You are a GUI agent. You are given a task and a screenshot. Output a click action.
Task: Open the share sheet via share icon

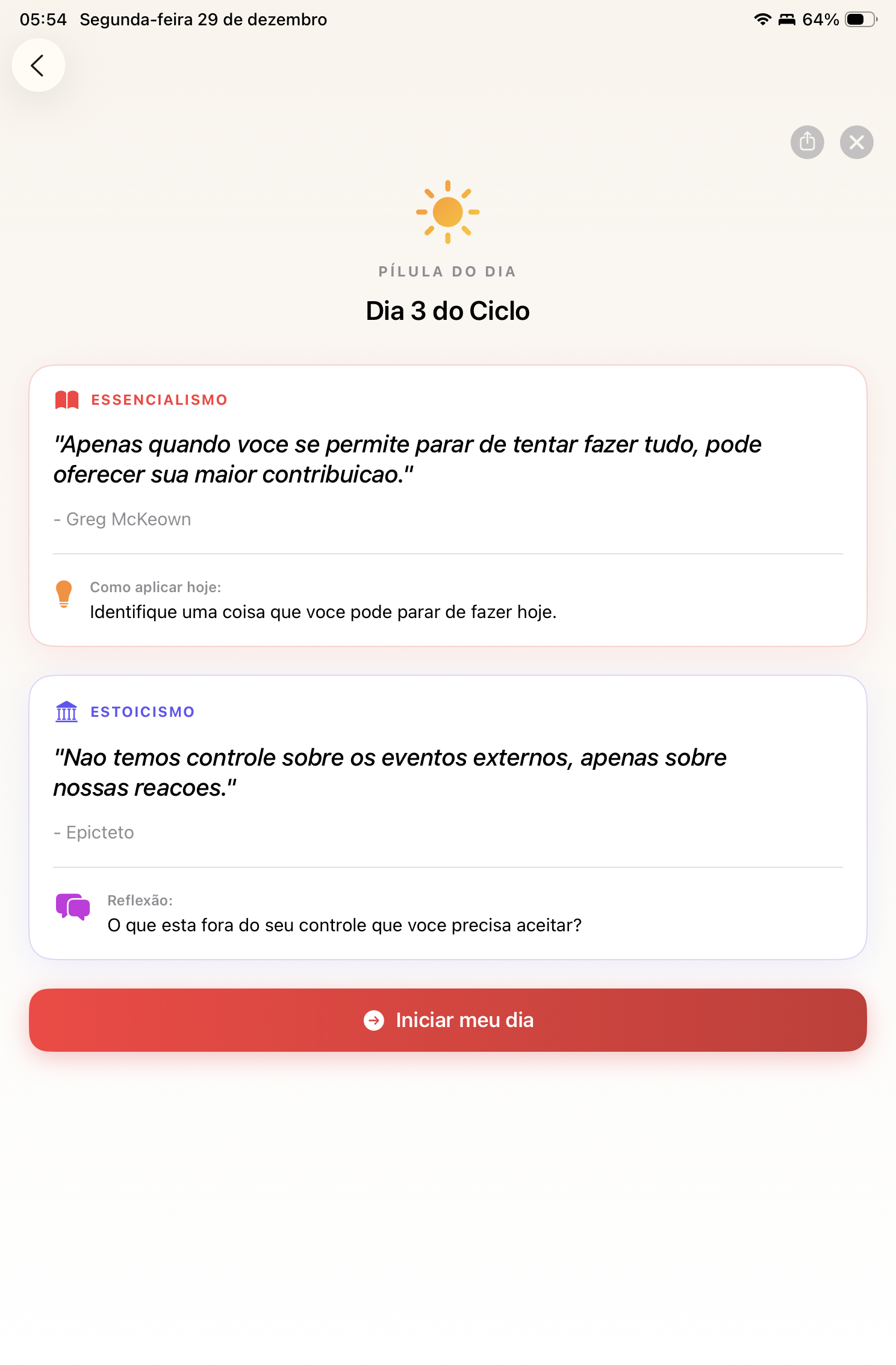807,142
